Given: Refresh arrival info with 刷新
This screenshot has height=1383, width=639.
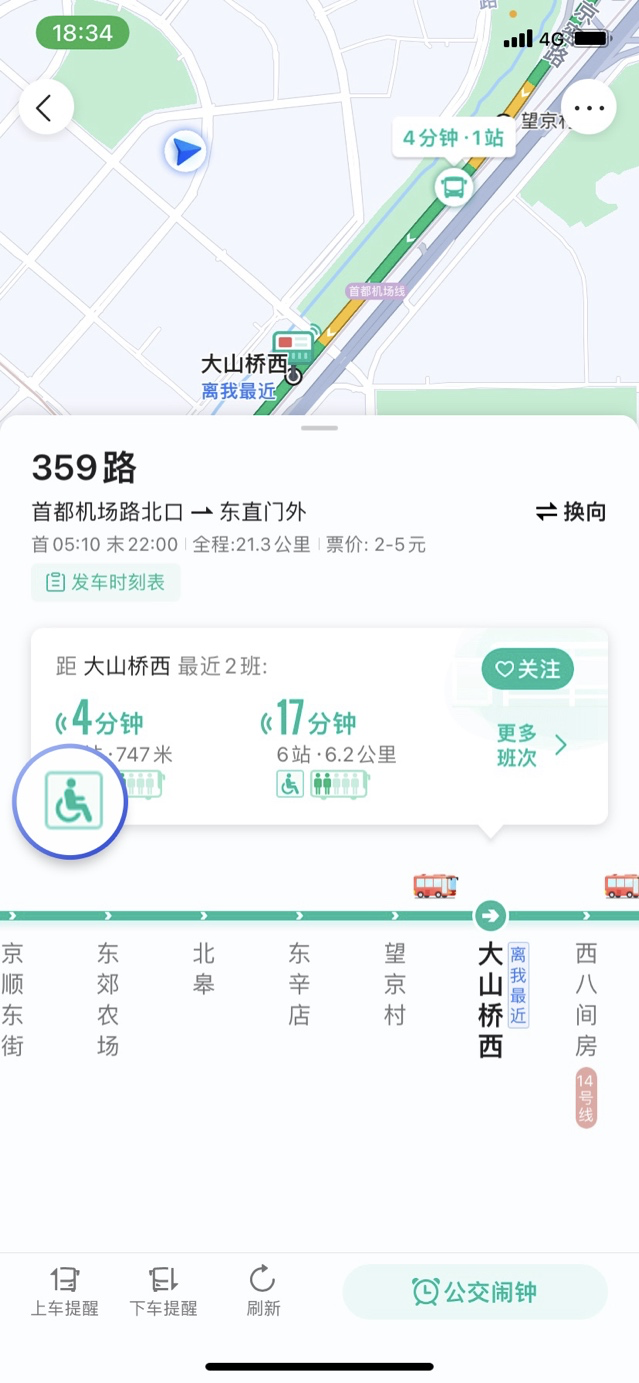Looking at the screenshot, I should click(263, 1290).
